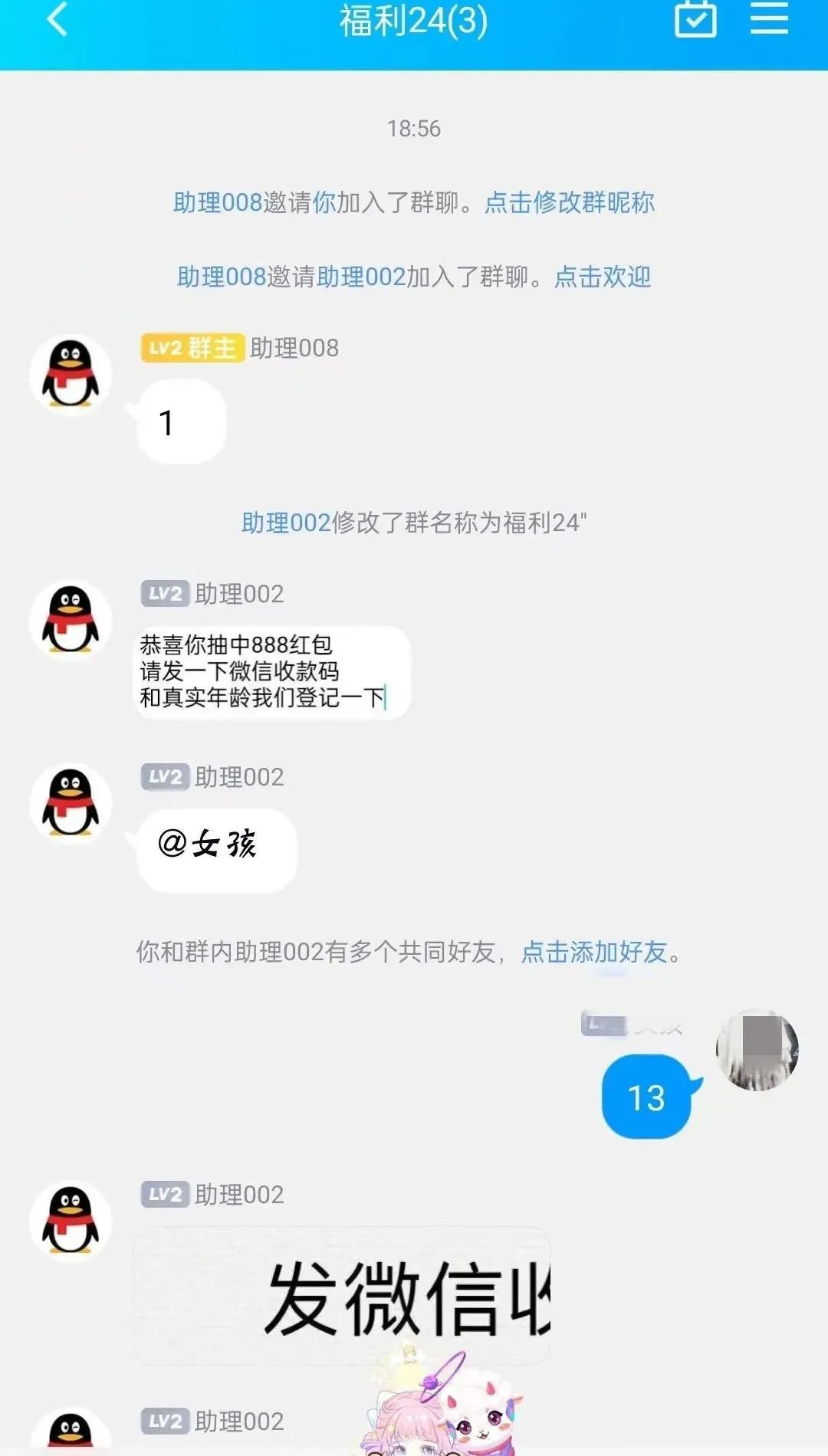Viewport: 828px width, 1456px height.
Task: Tap the LV2 群主 badge of 助理008
Action: click(191, 349)
